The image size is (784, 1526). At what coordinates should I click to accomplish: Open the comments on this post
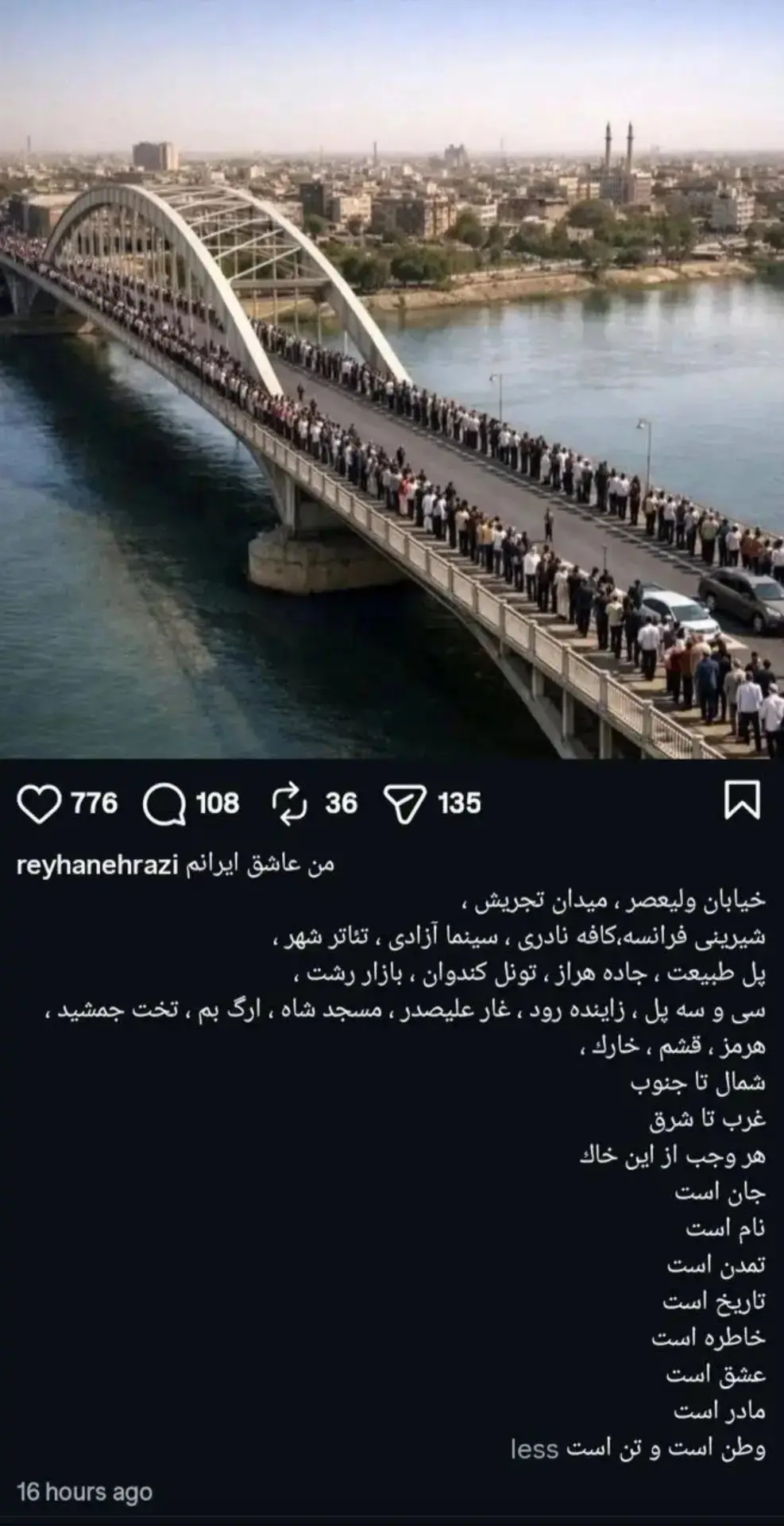coord(164,804)
